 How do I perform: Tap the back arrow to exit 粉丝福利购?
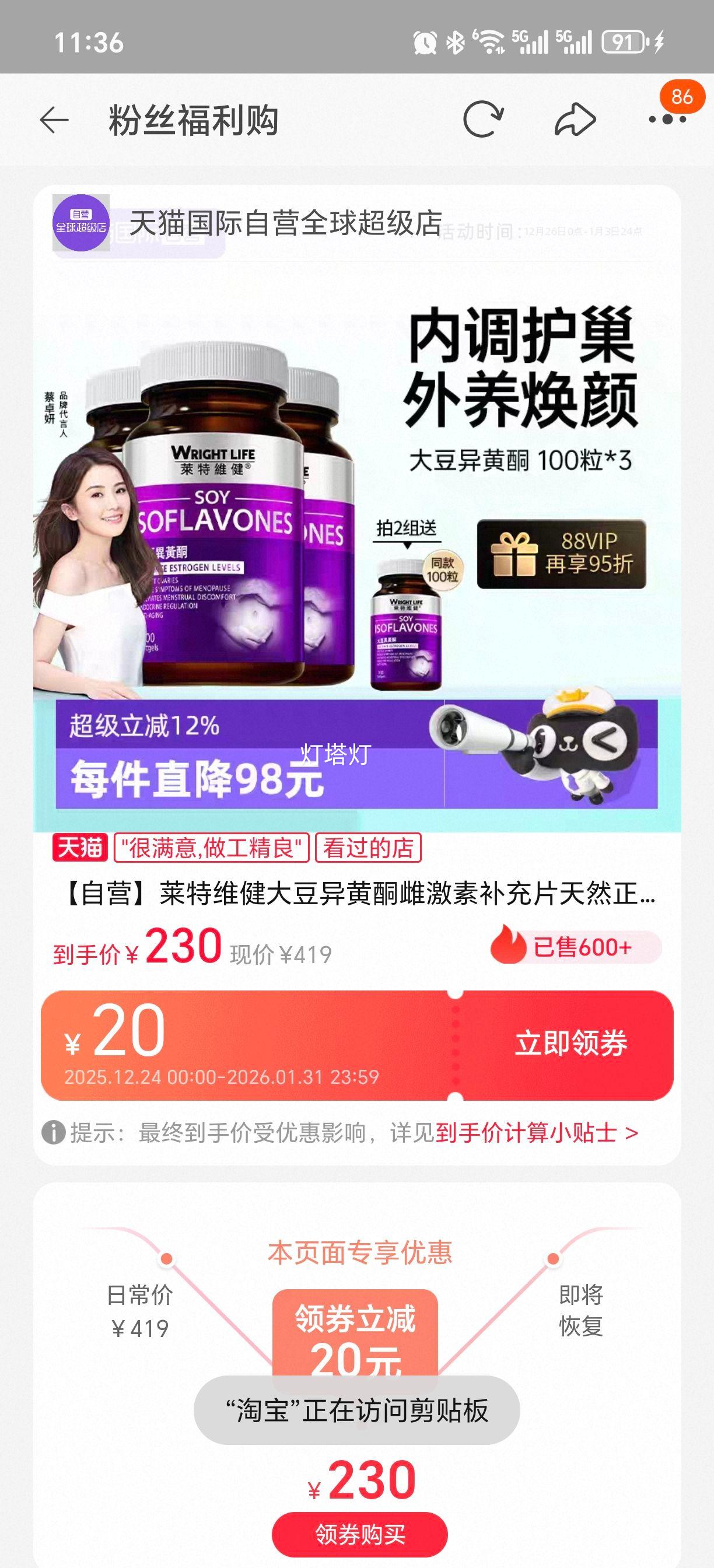[58, 120]
